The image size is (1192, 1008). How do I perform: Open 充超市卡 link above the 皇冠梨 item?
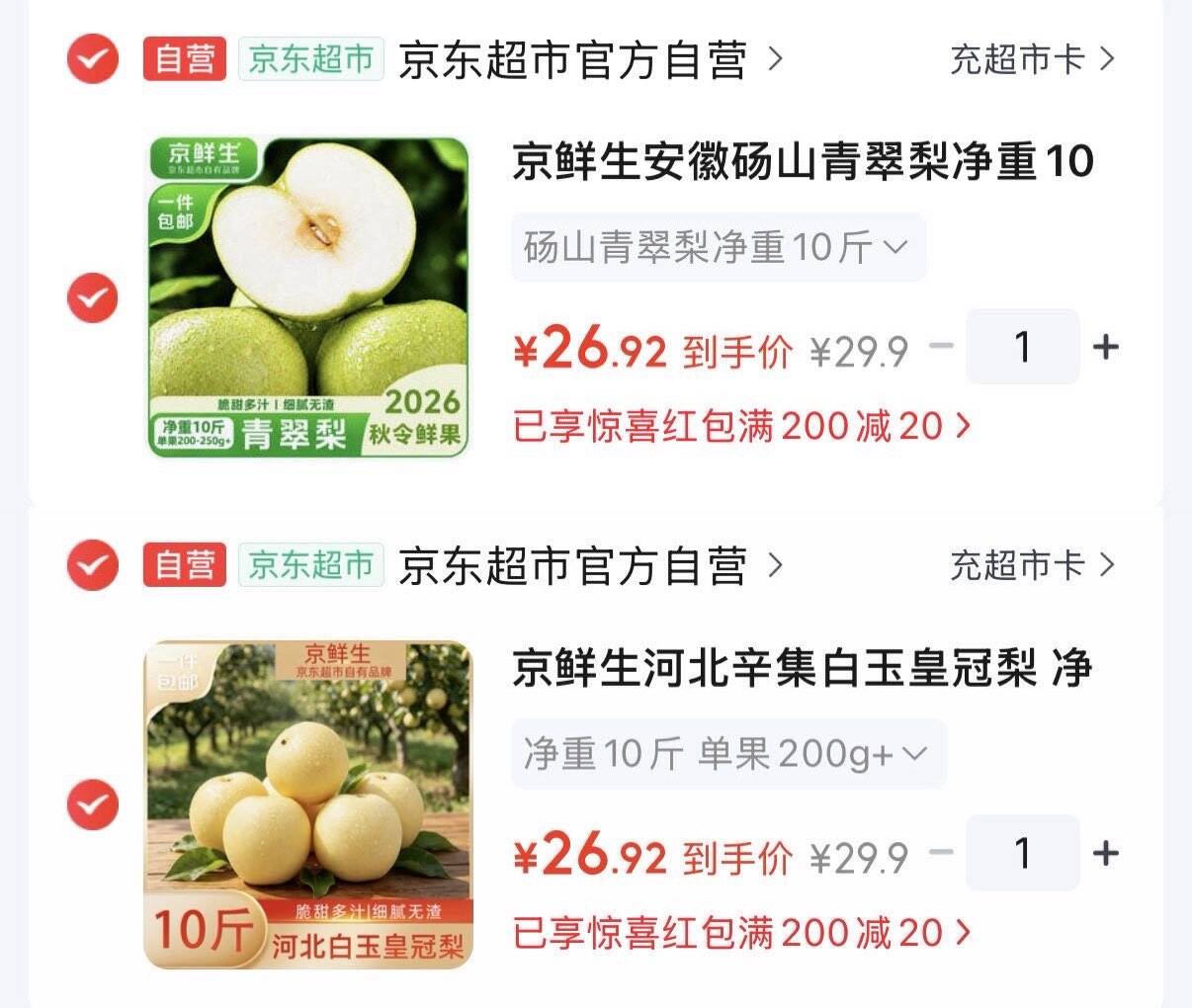click(1033, 565)
